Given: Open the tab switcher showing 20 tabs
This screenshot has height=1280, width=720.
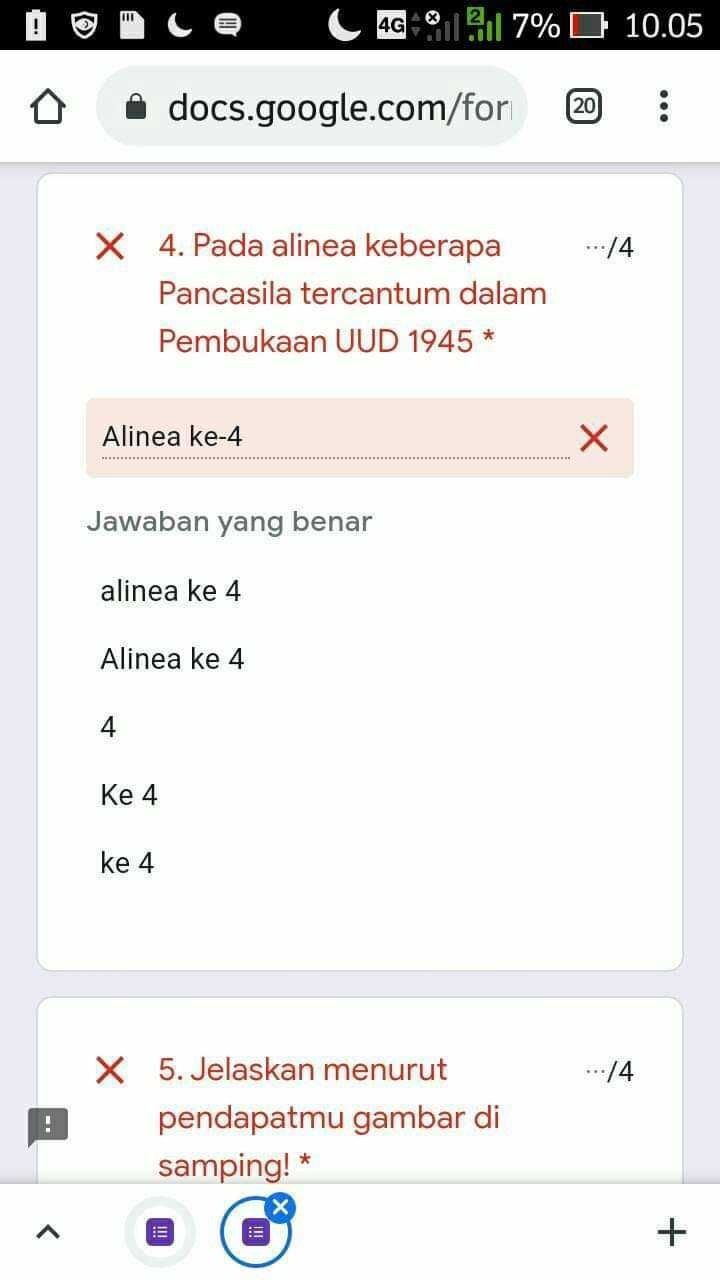Looking at the screenshot, I should pos(584,107).
